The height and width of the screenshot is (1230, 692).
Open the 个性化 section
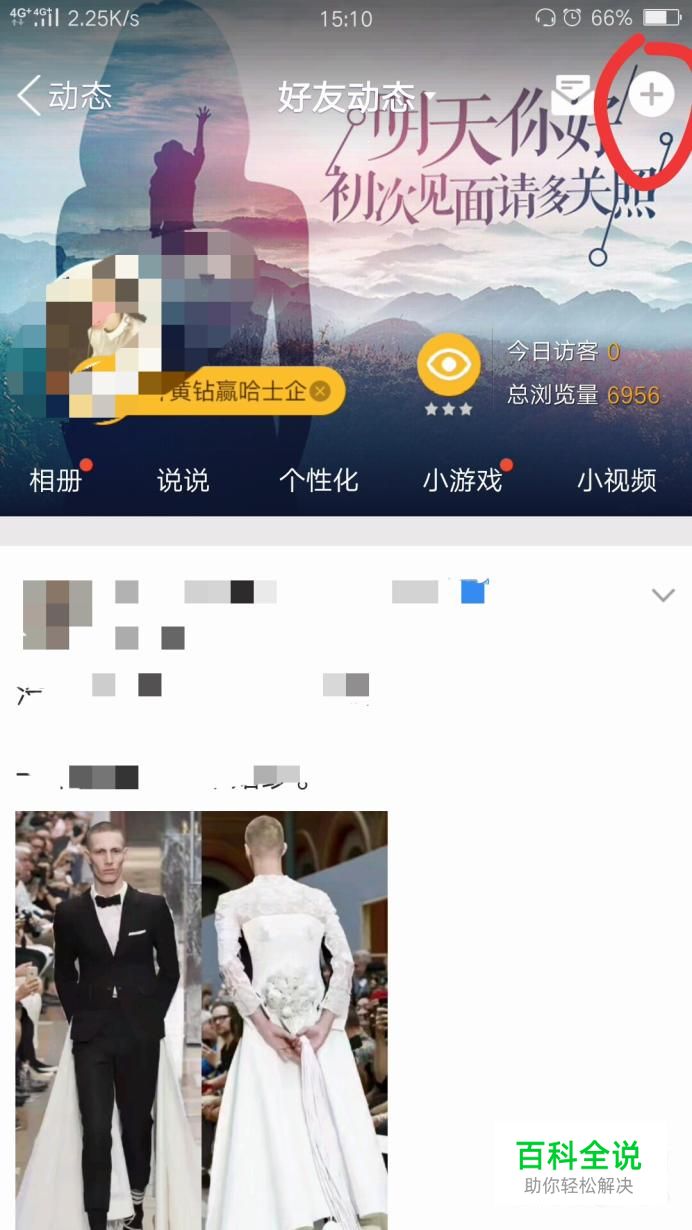coord(318,480)
